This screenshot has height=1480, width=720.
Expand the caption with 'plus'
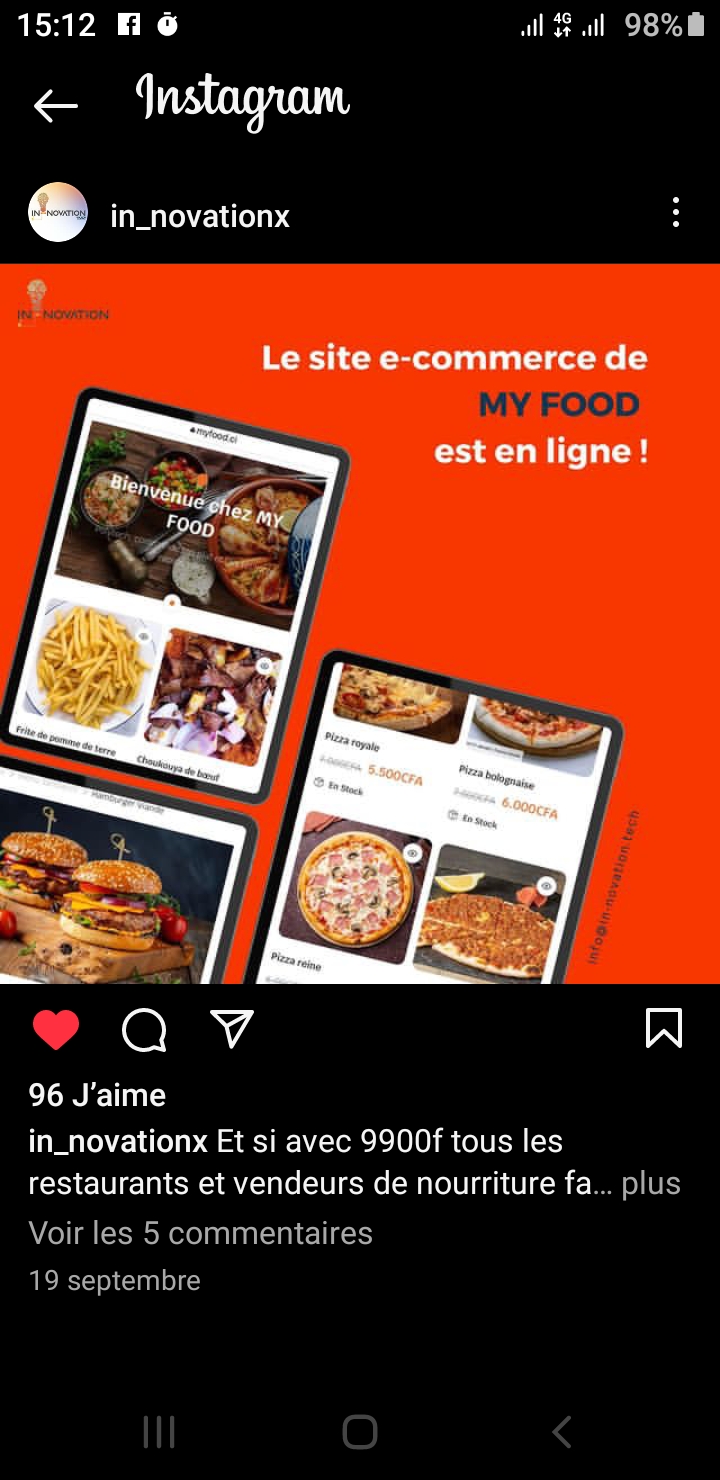[650, 1183]
